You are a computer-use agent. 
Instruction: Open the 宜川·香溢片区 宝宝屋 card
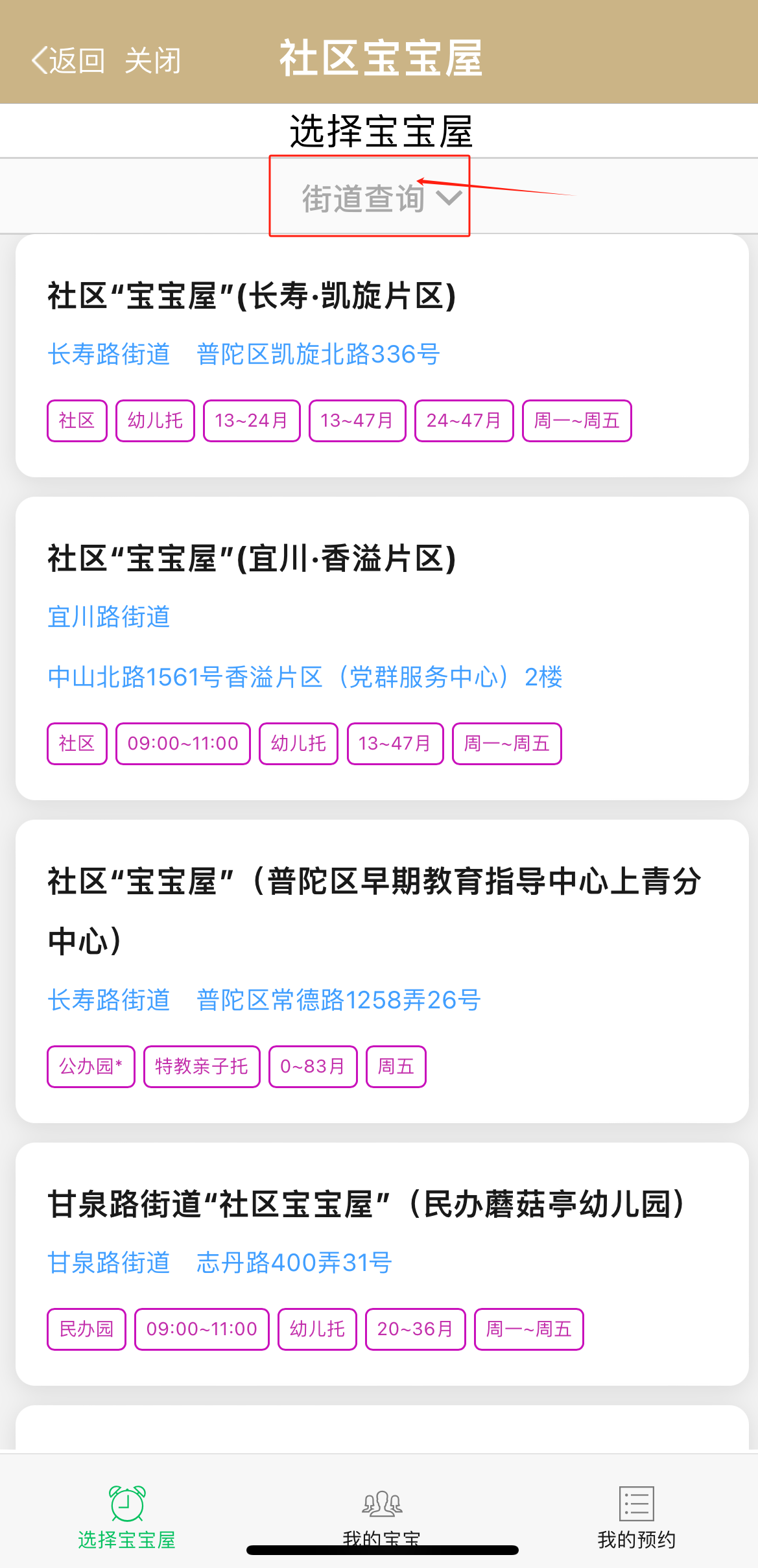382,647
